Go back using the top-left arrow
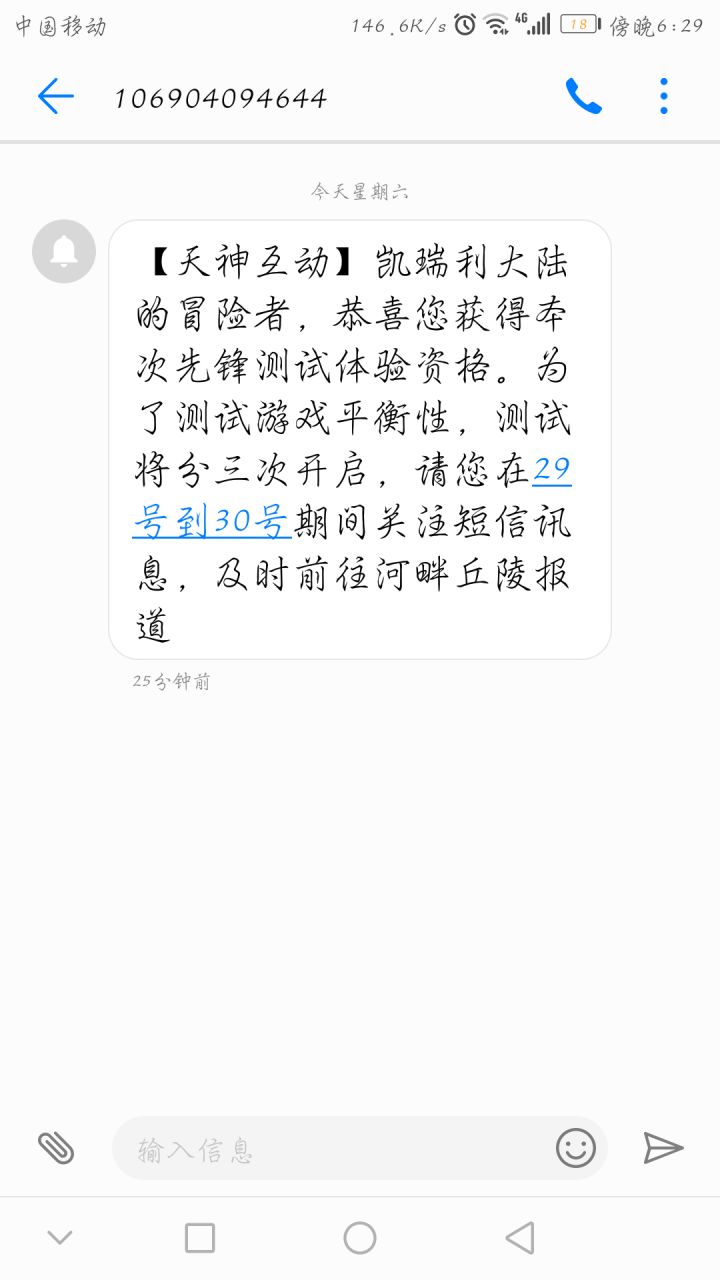720x1280 pixels. (x=56, y=97)
